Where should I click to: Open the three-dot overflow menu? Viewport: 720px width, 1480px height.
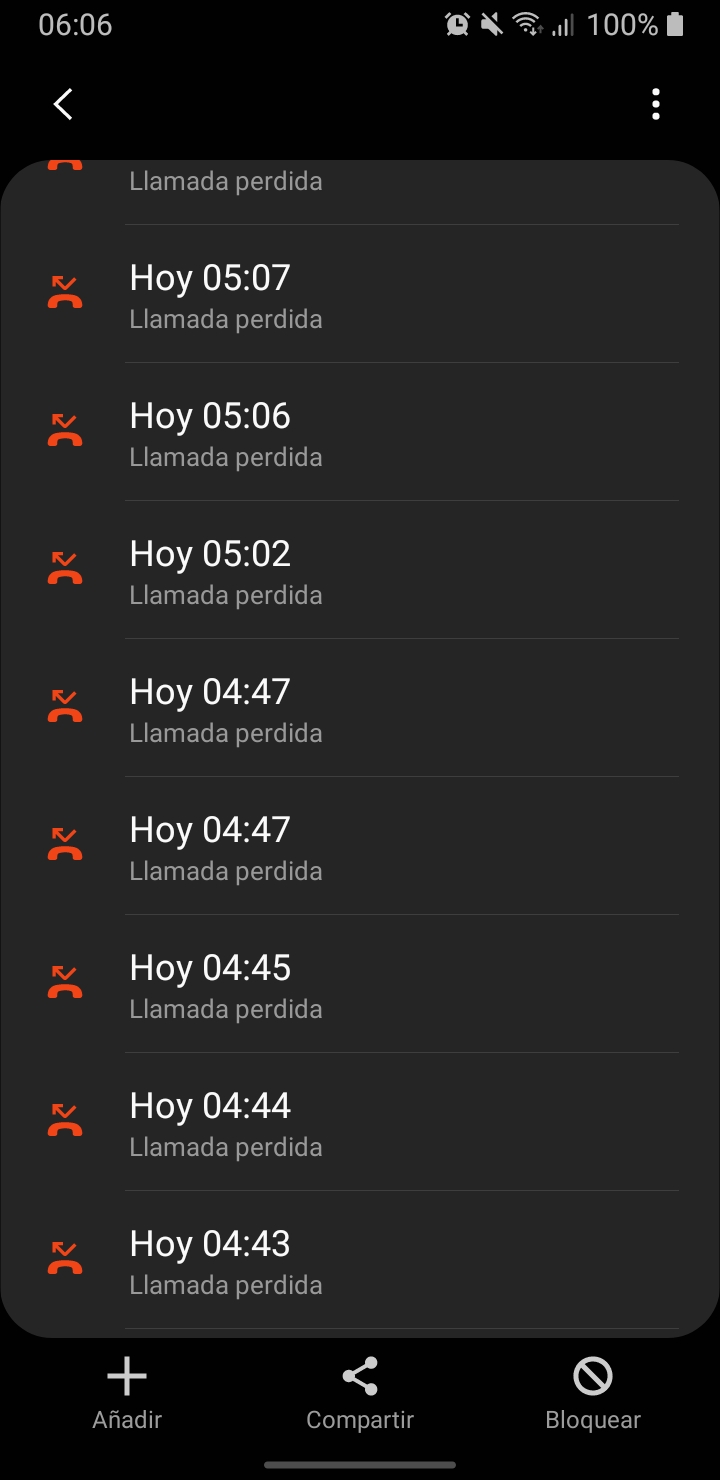[656, 104]
